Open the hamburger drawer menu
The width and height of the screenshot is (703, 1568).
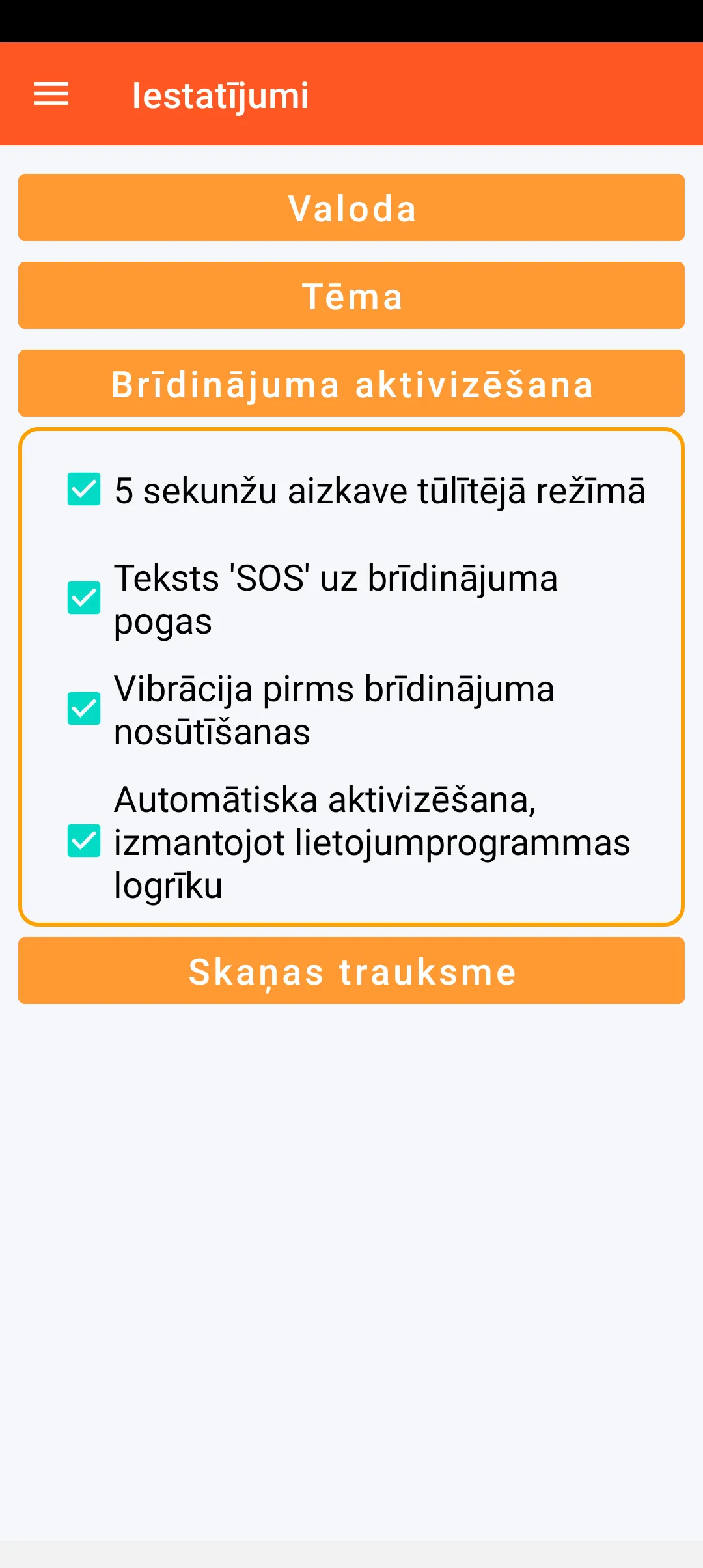(x=51, y=94)
